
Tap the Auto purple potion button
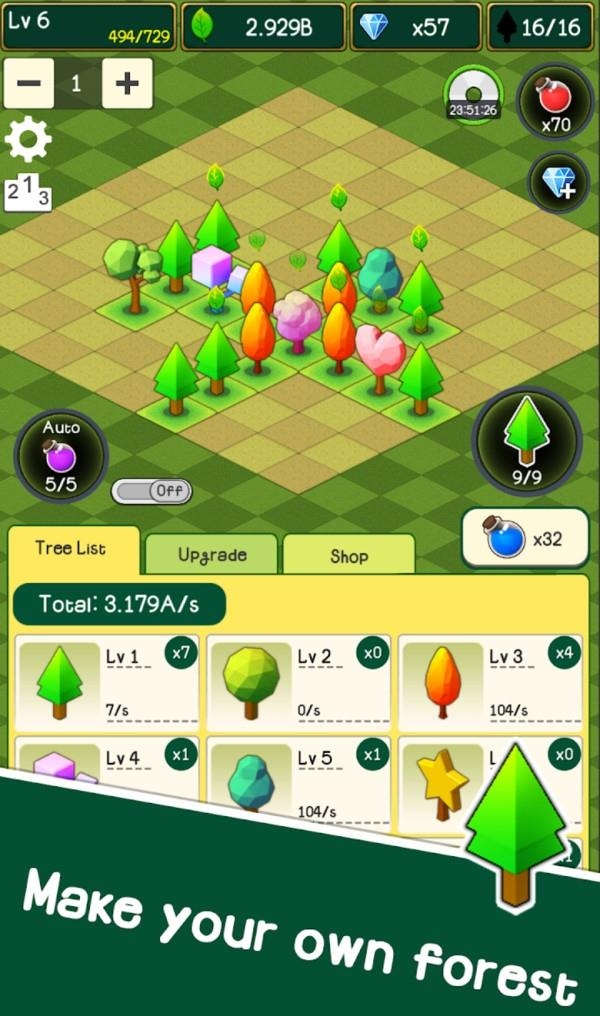click(60, 456)
